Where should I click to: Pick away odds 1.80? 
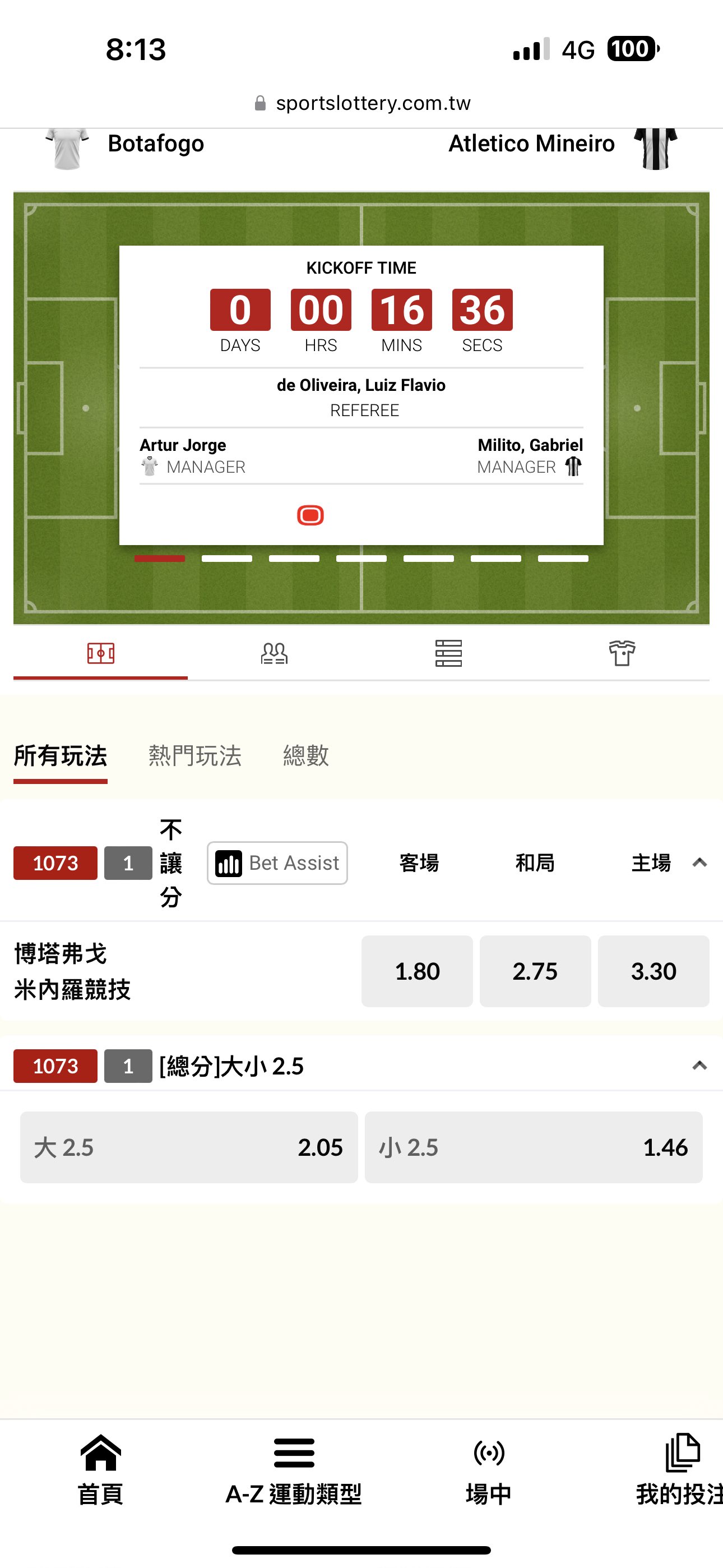[x=417, y=971]
